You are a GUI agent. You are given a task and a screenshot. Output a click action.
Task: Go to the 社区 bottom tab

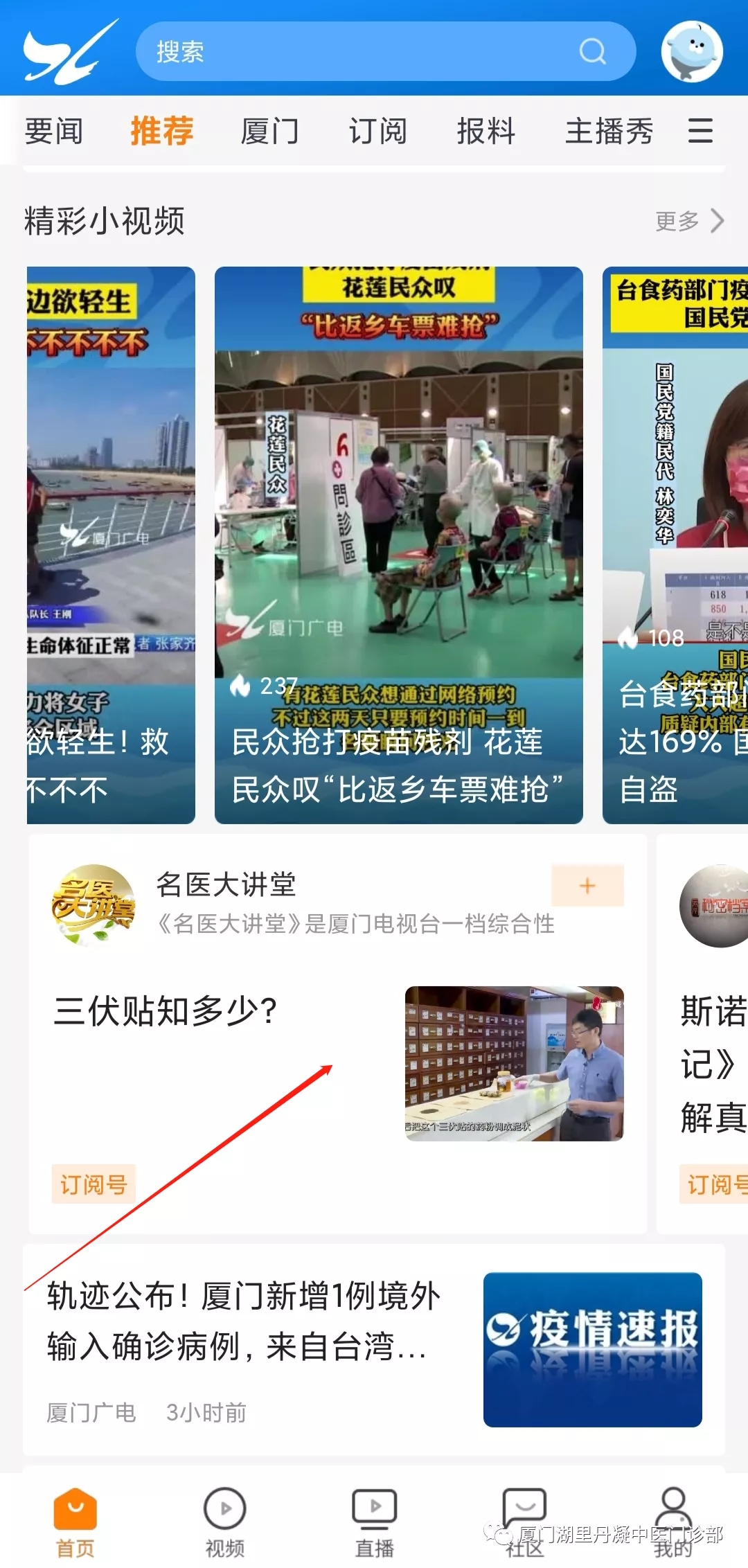pos(524,1520)
